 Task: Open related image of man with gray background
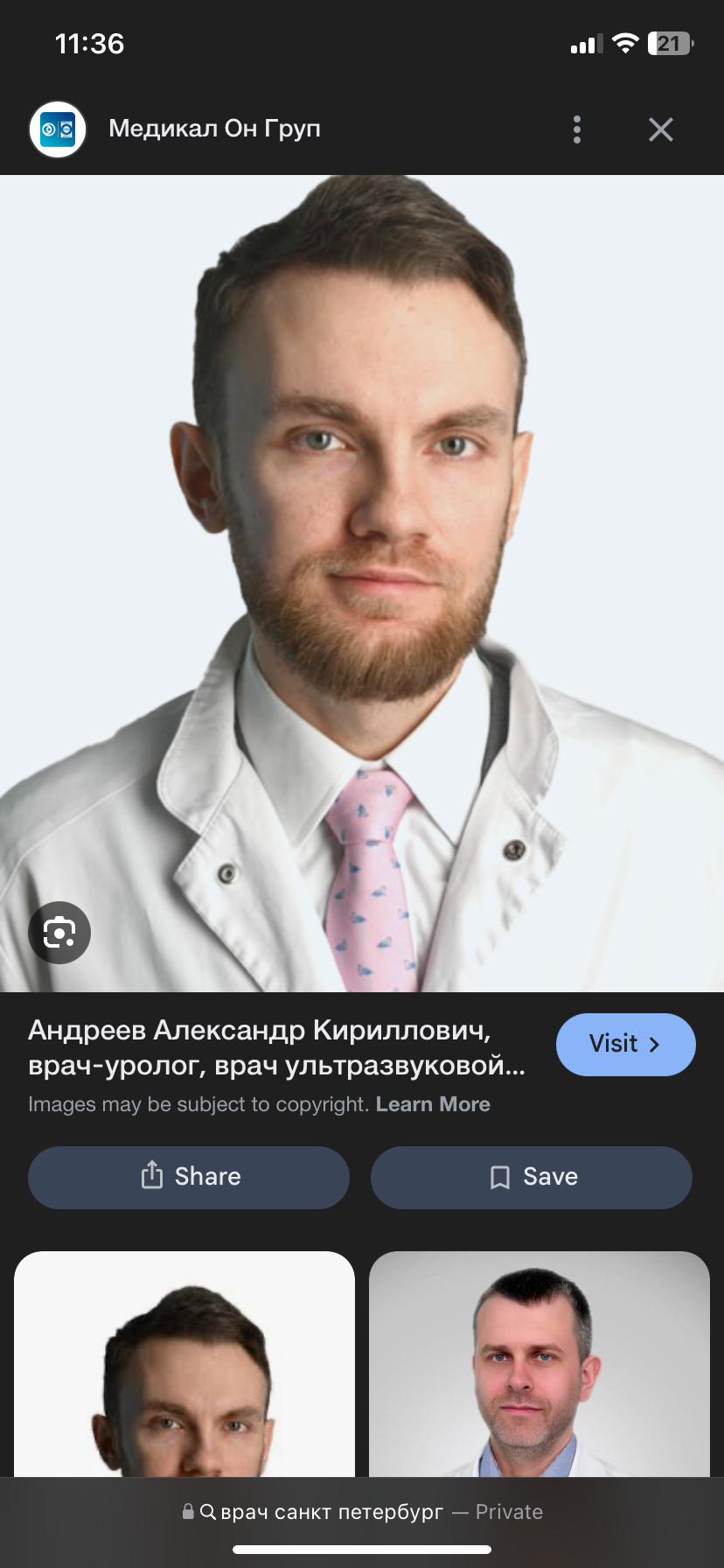(x=539, y=1365)
